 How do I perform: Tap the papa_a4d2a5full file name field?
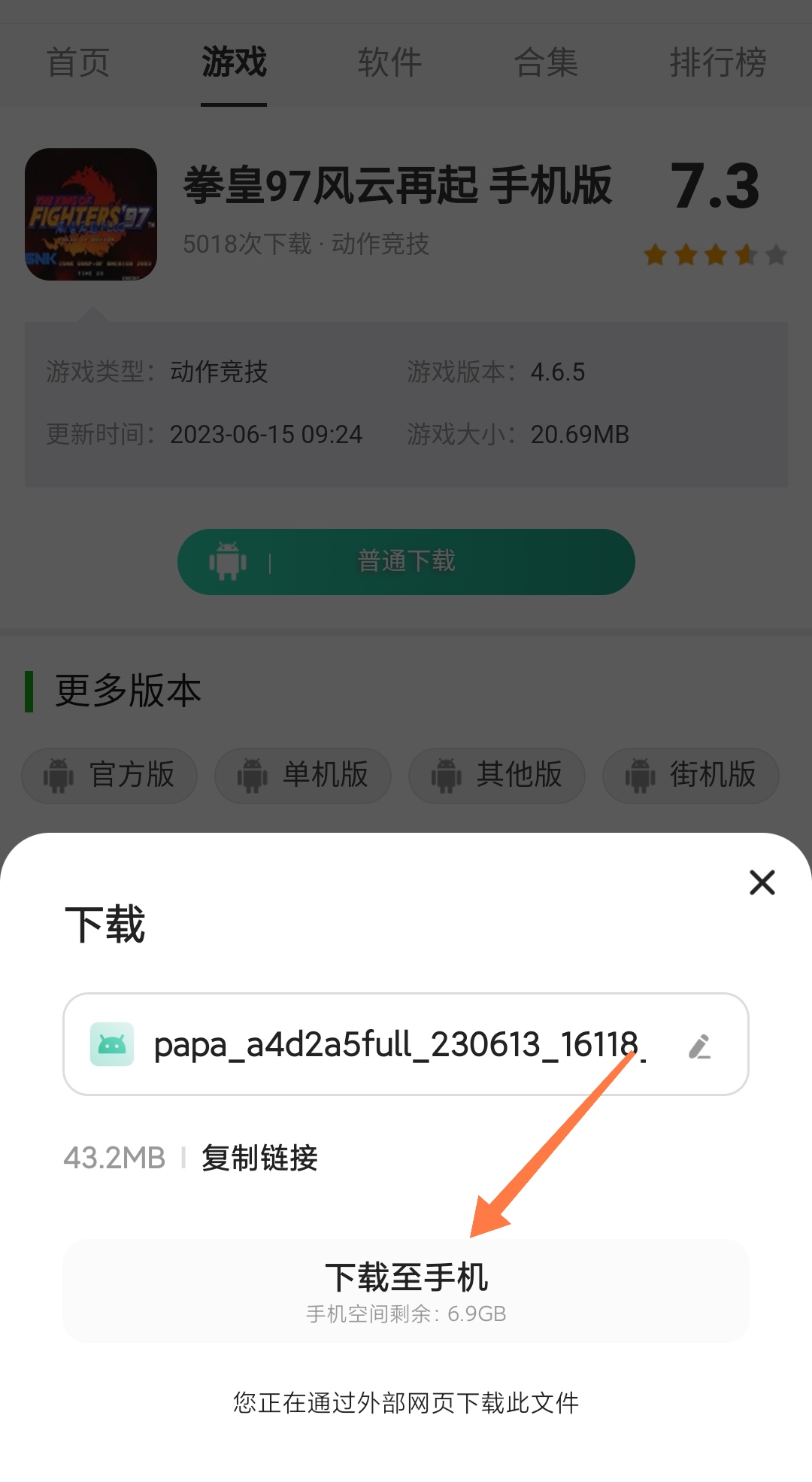tap(398, 1044)
